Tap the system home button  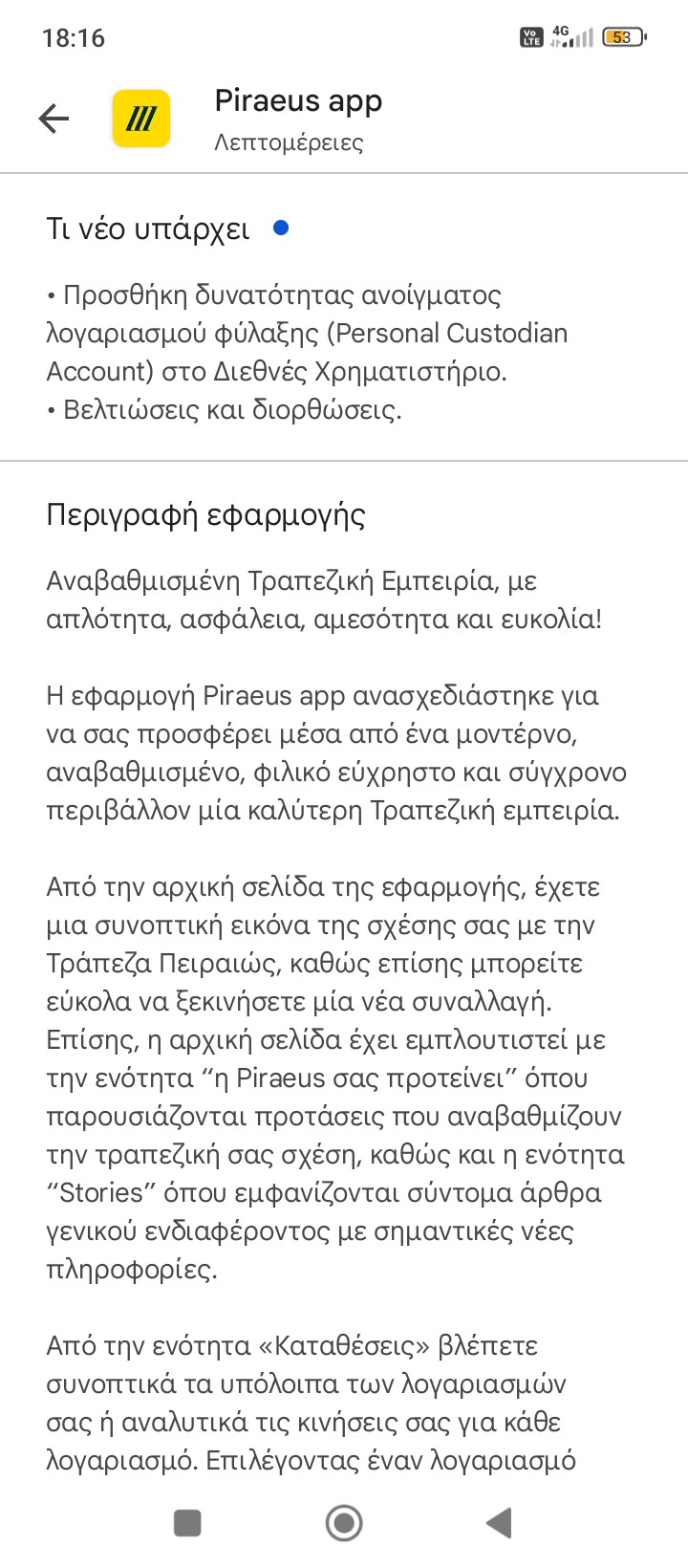pyautogui.click(x=344, y=1522)
